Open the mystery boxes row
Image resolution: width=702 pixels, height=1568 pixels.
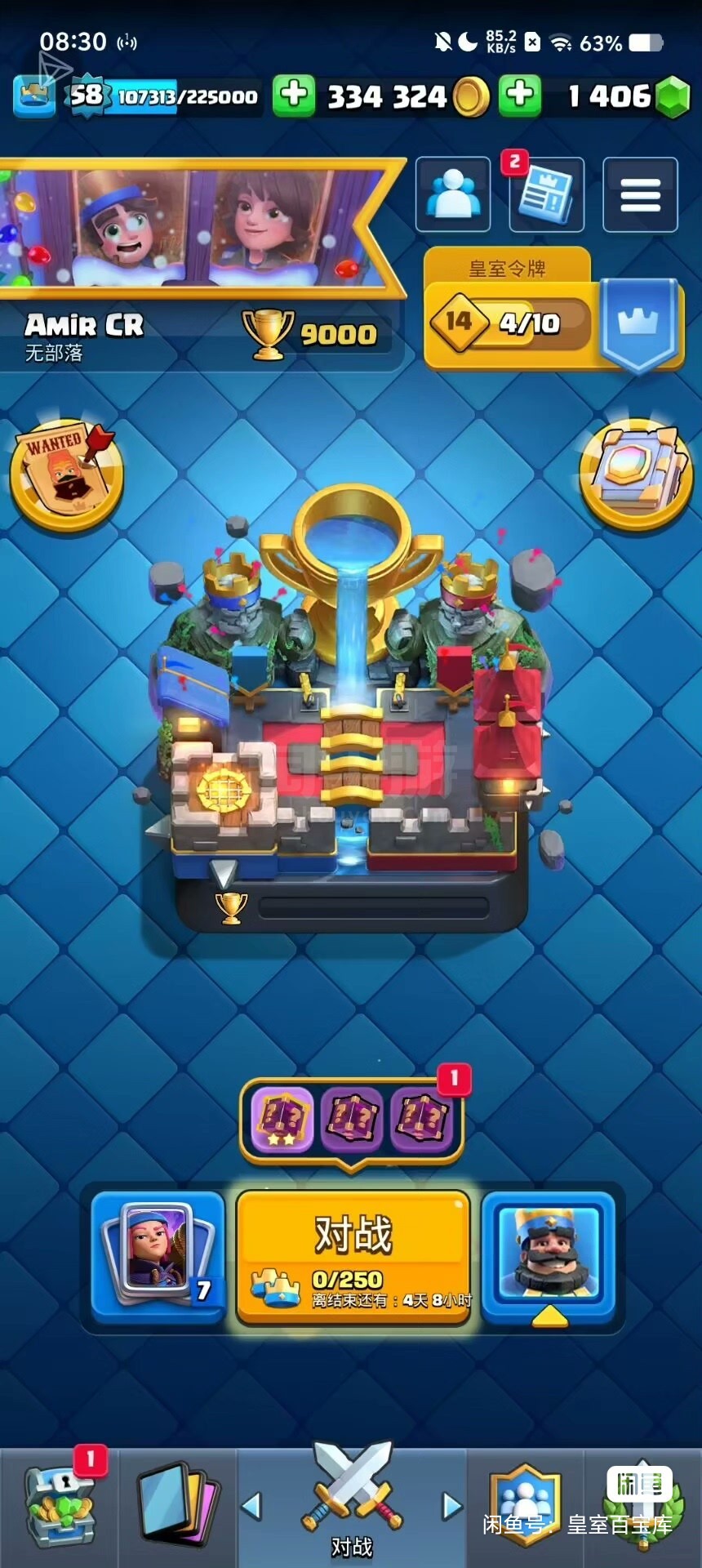point(352,1118)
